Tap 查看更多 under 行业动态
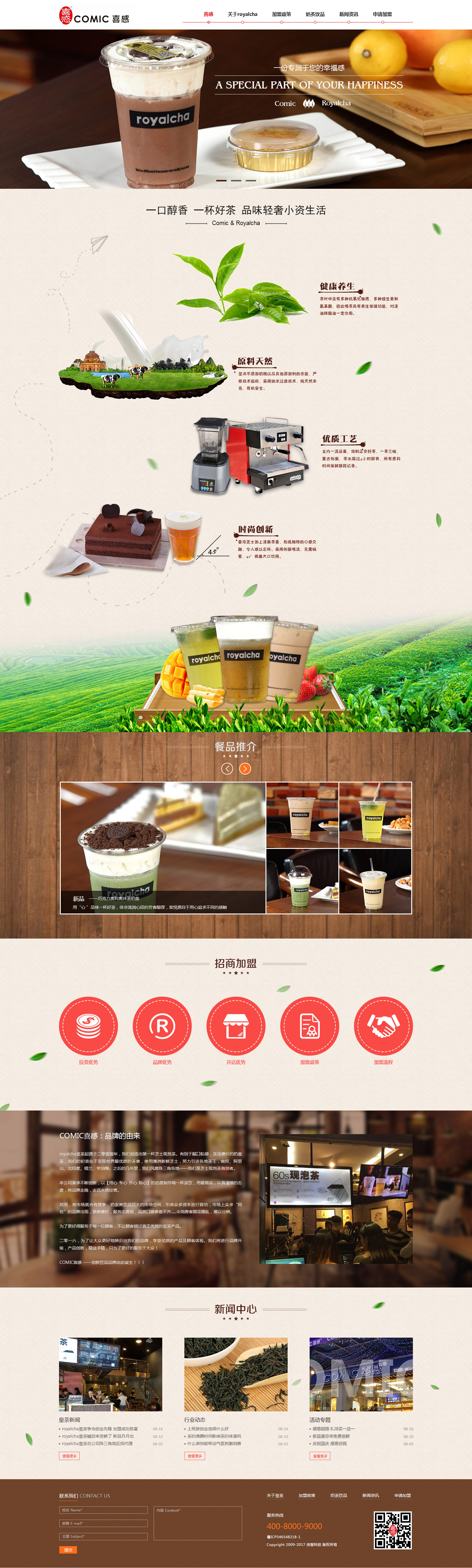 coord(194,1456)
